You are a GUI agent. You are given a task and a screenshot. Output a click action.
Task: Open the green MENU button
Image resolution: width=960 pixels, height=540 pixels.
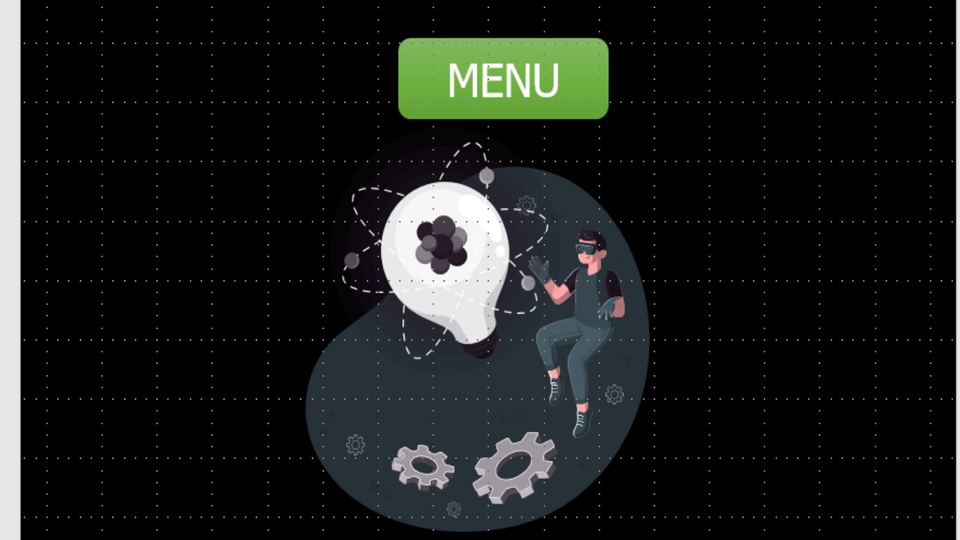tap(503, 79)
